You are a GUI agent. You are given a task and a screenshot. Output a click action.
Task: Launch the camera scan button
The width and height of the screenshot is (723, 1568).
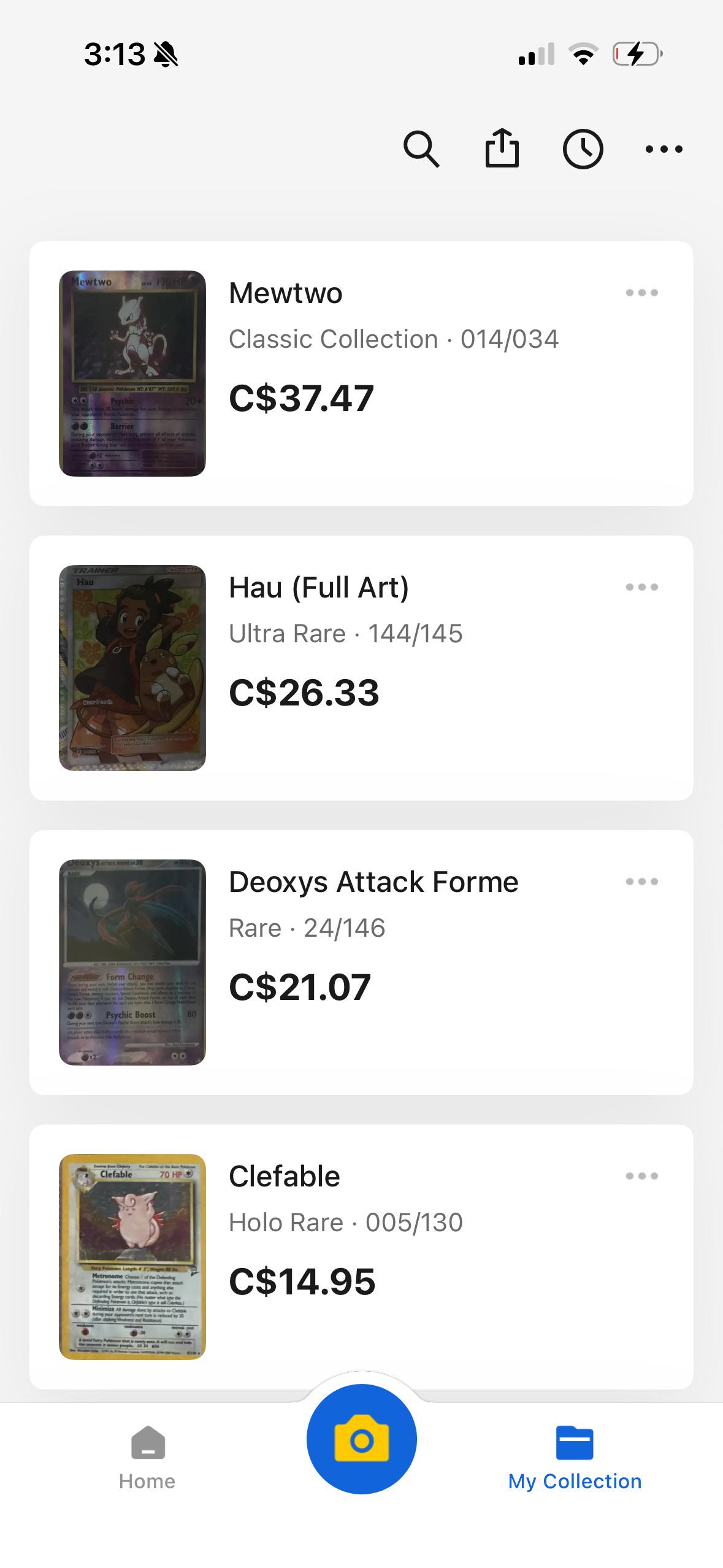pos(362,1439)
